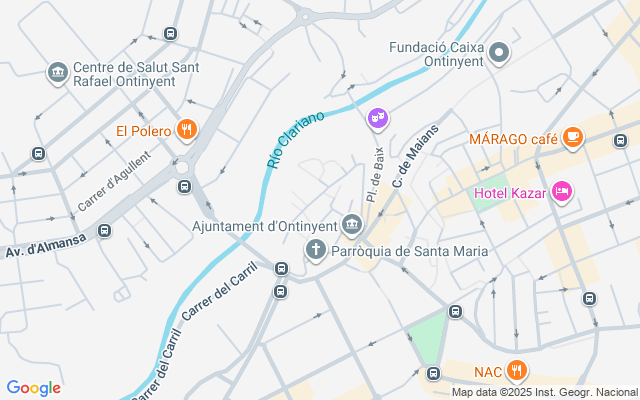Screen dimensions: 640x400
Task: Open the Google logo link
Action: pos(33,388)
